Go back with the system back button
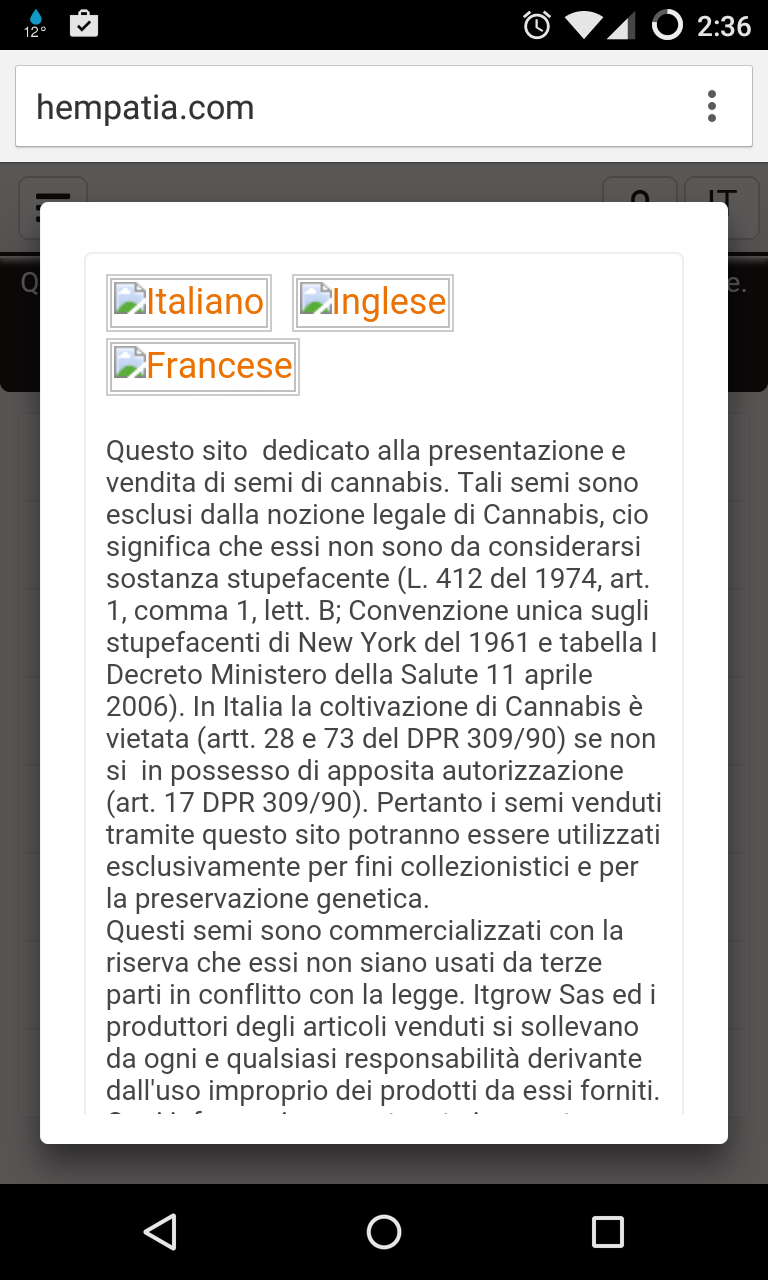768x1280 pixels. (160, 1232)
